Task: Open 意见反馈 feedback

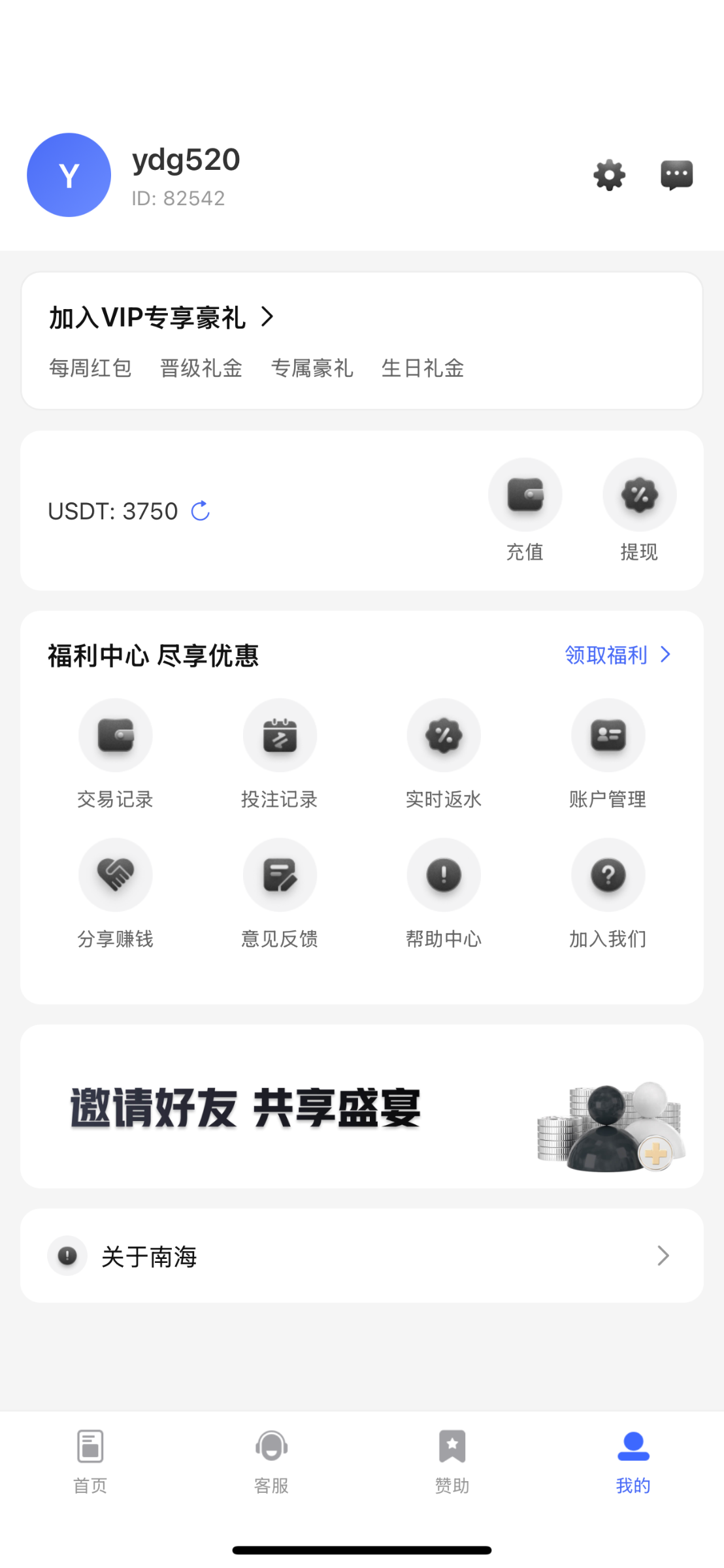Action: click(x=280, y=875)
